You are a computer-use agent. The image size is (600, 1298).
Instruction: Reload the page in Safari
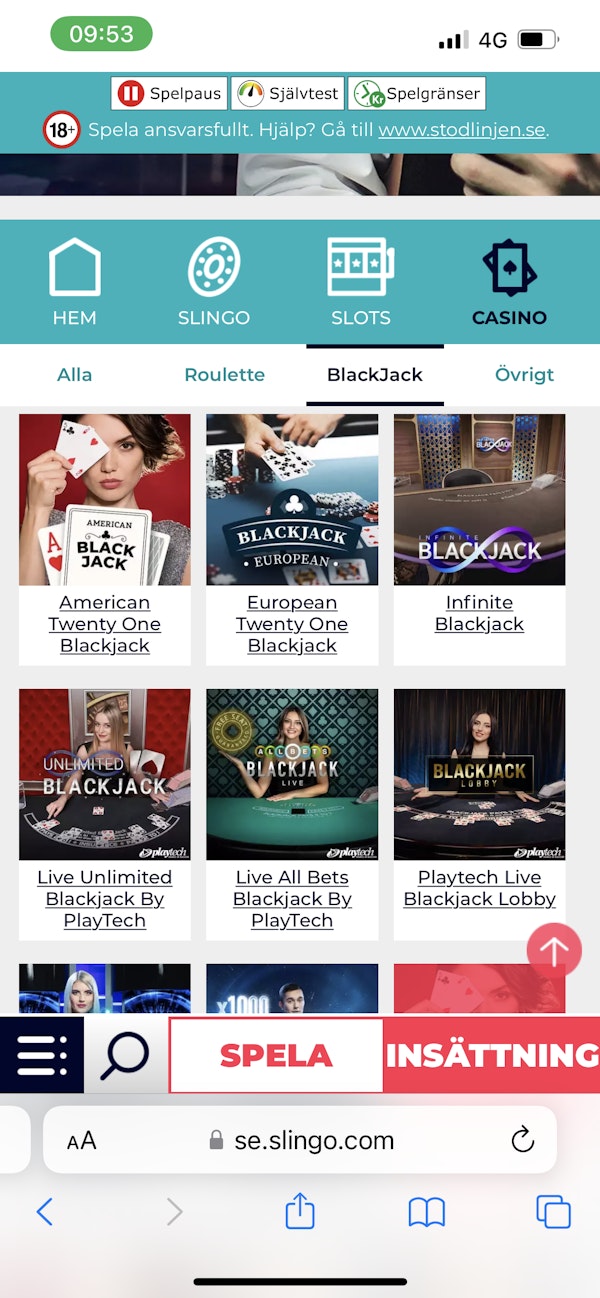click(x=522, y=1140)
